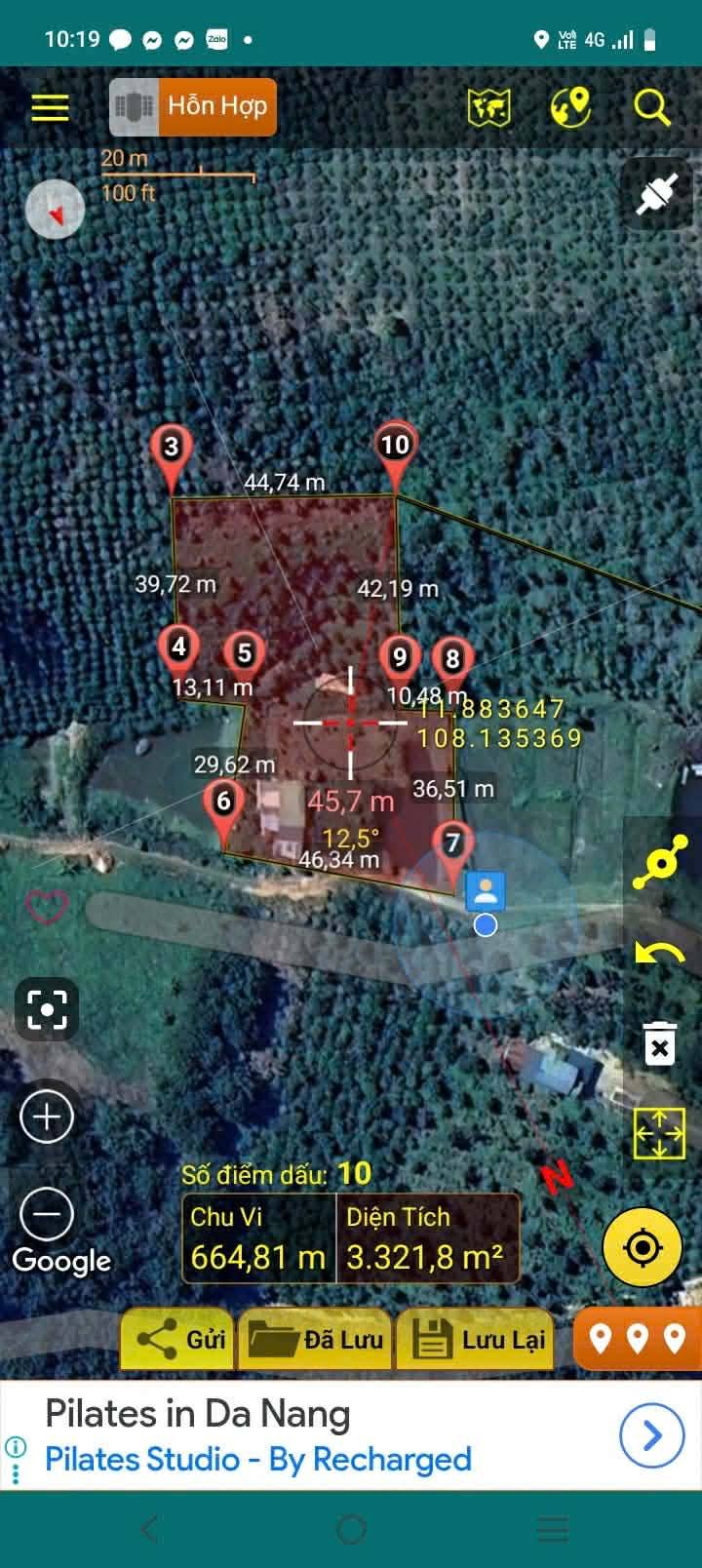Tap the heart favorite icon
This screenshot has width=702, height=1568.
pos(46,907)
